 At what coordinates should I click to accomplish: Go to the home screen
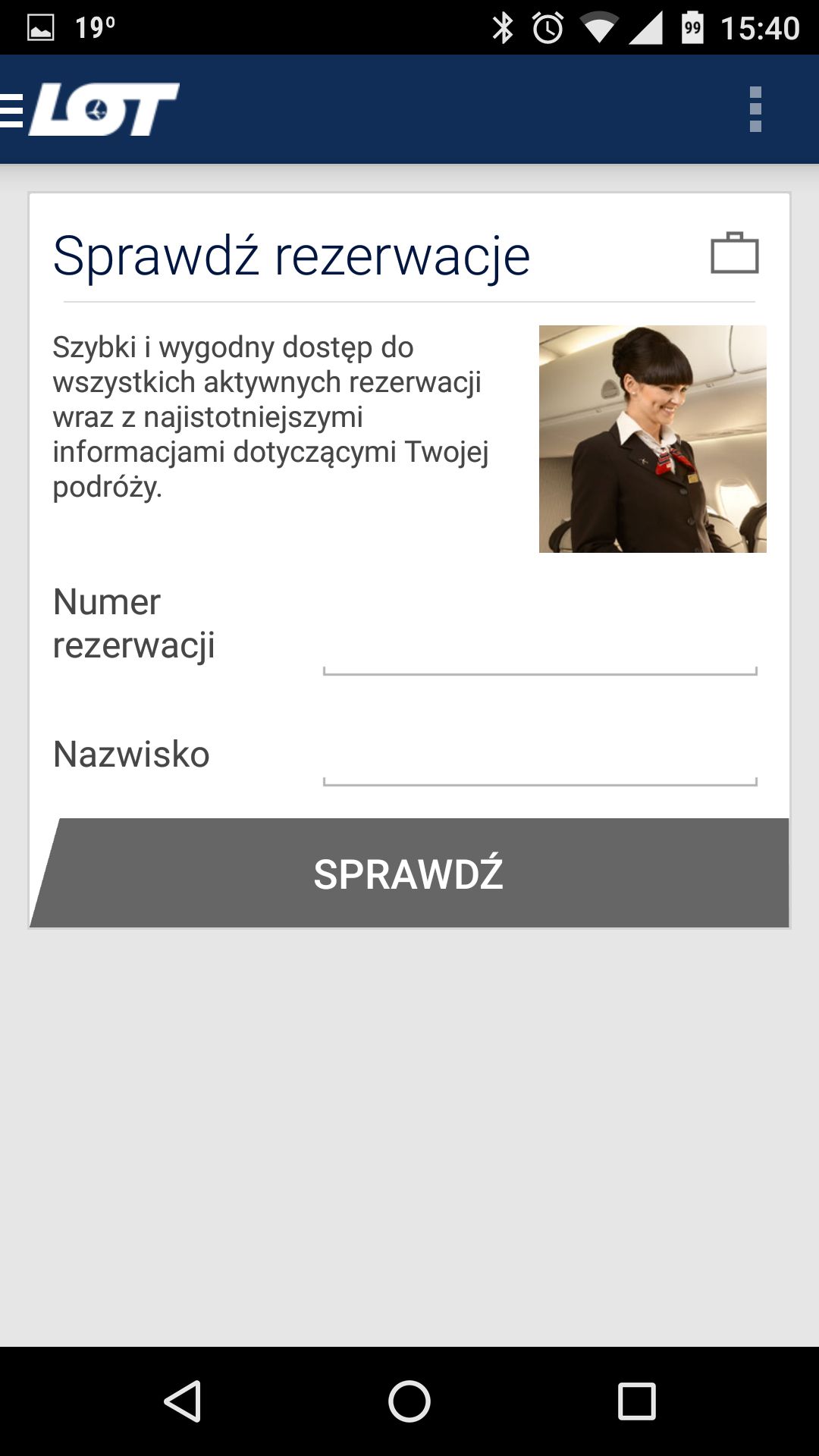409,1401
